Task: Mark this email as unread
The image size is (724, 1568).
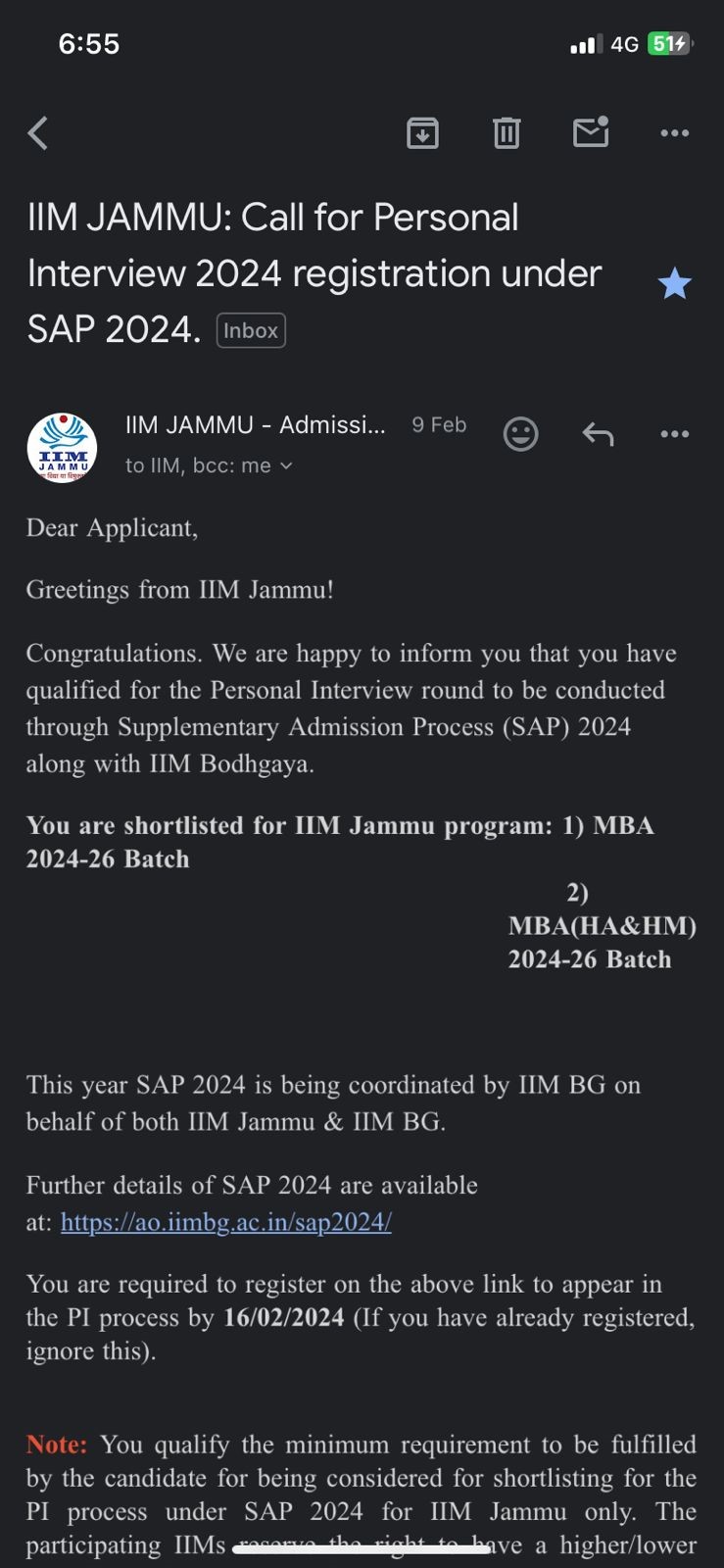Action: 591,132
